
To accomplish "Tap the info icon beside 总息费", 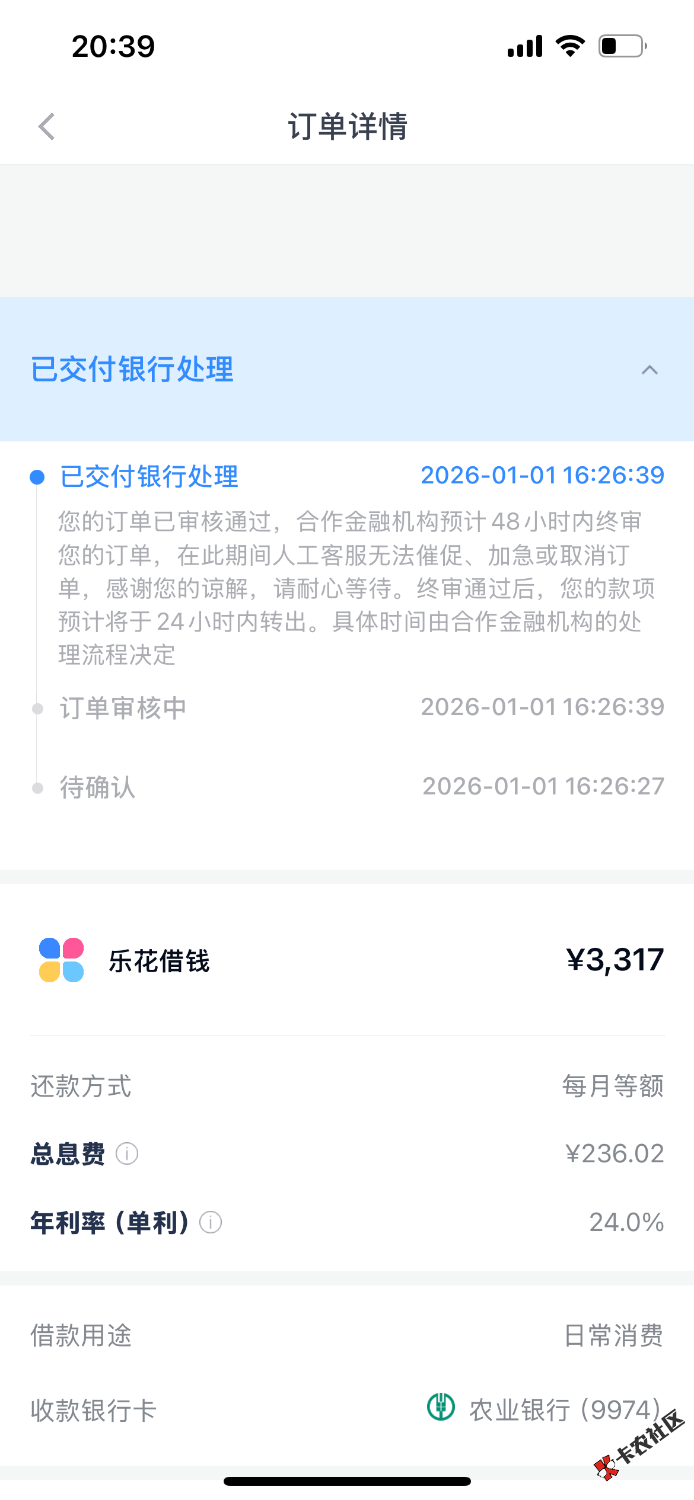I will click(x=127, y=1154).
